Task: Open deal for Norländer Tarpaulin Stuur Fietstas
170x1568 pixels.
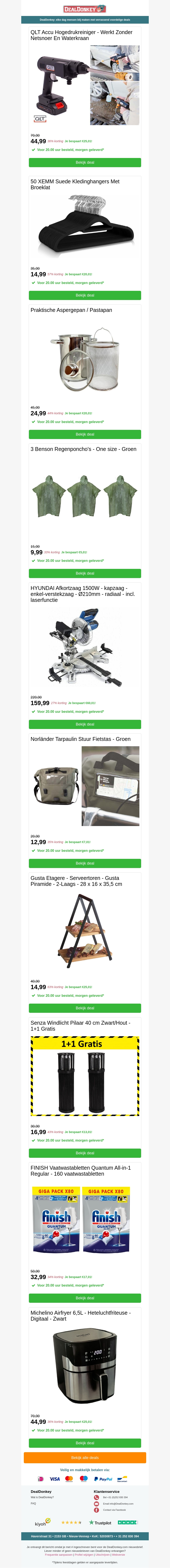Action: pos(85,863)
